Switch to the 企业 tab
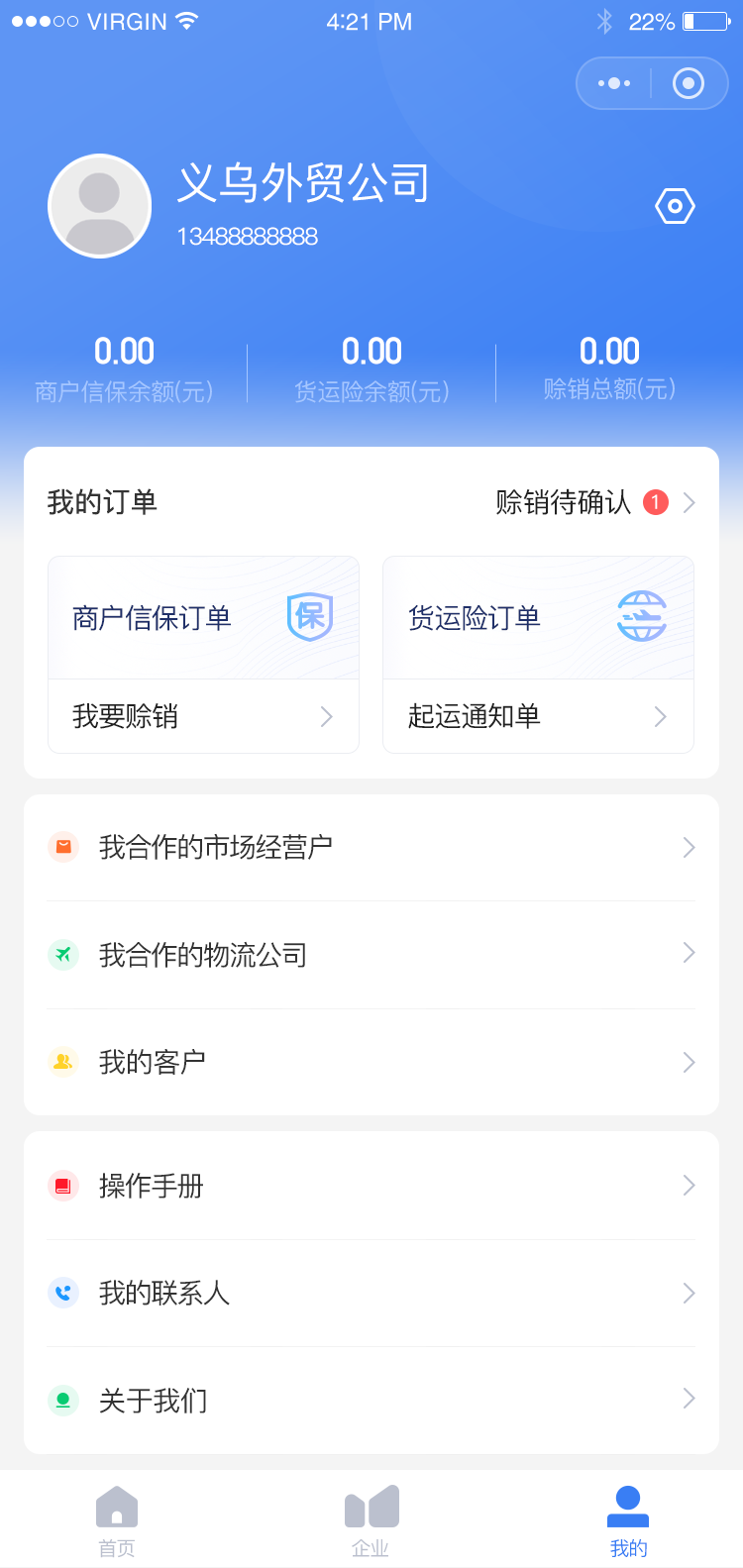The width and height of the screenshot is (743, 1568). click(371, 1520)
